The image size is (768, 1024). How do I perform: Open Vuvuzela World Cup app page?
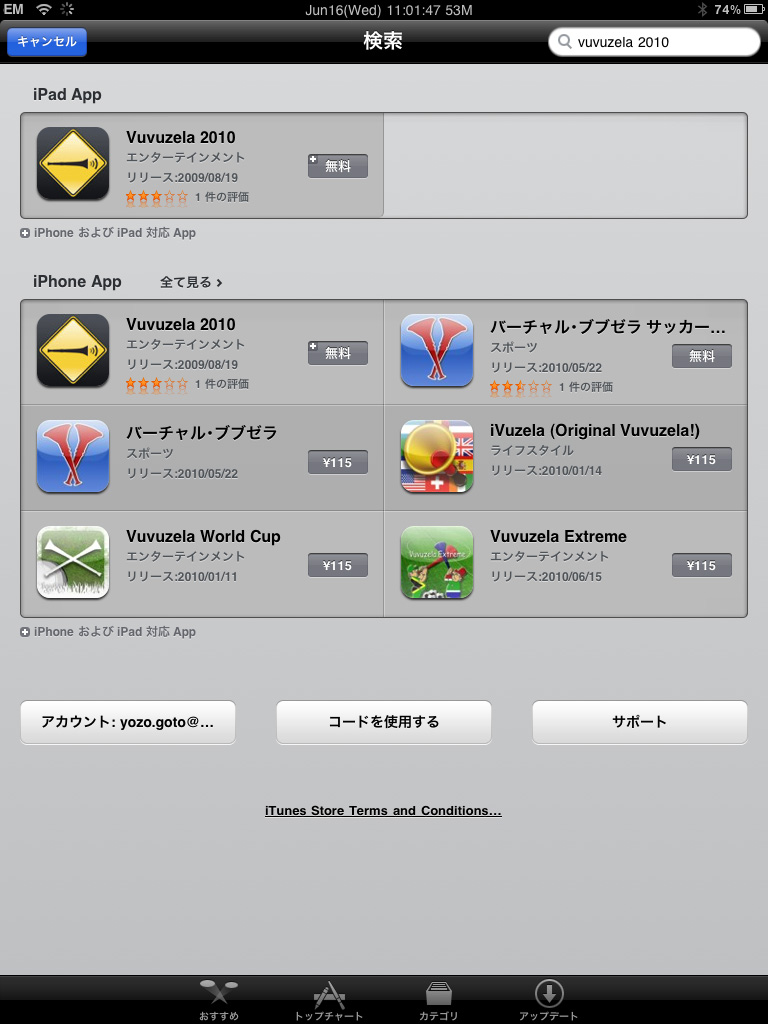(x=203, y=537)
